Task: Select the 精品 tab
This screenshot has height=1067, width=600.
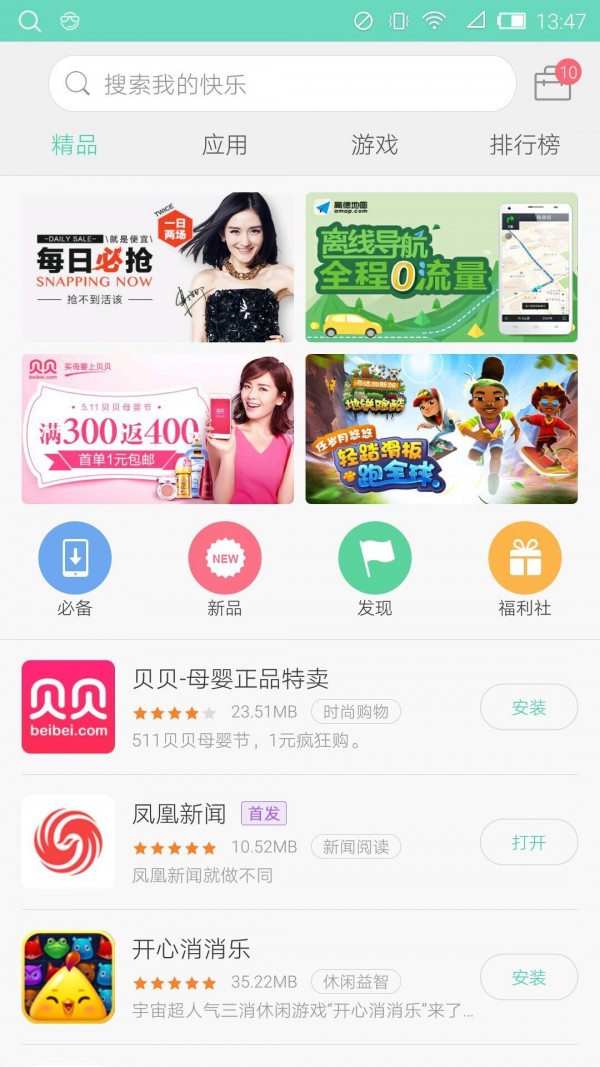Action: [x=75, y=145]
